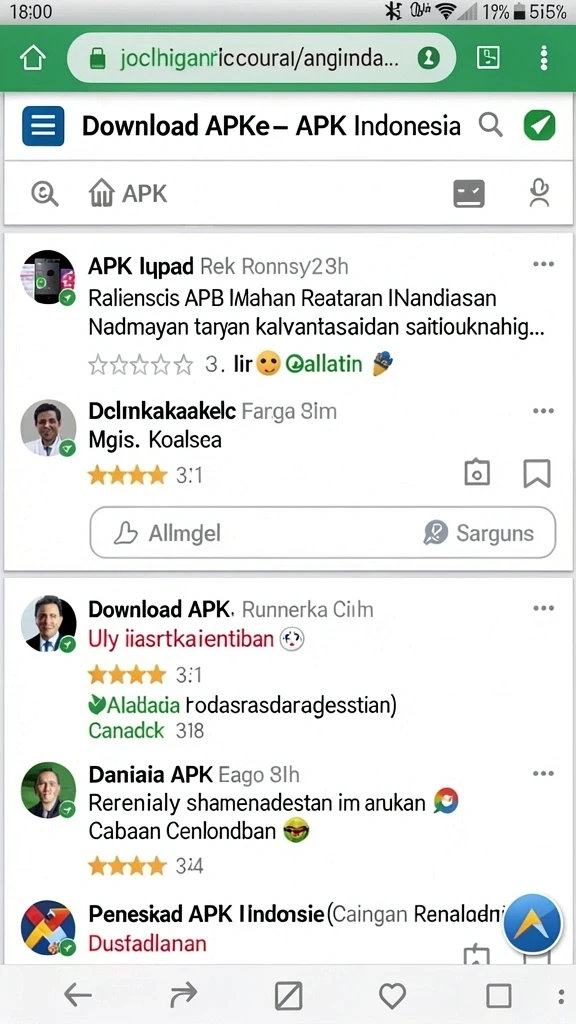Open the three-dot menu on Daniaia APK post
The height and width of the screenshot is (1024, 576).
543,774
